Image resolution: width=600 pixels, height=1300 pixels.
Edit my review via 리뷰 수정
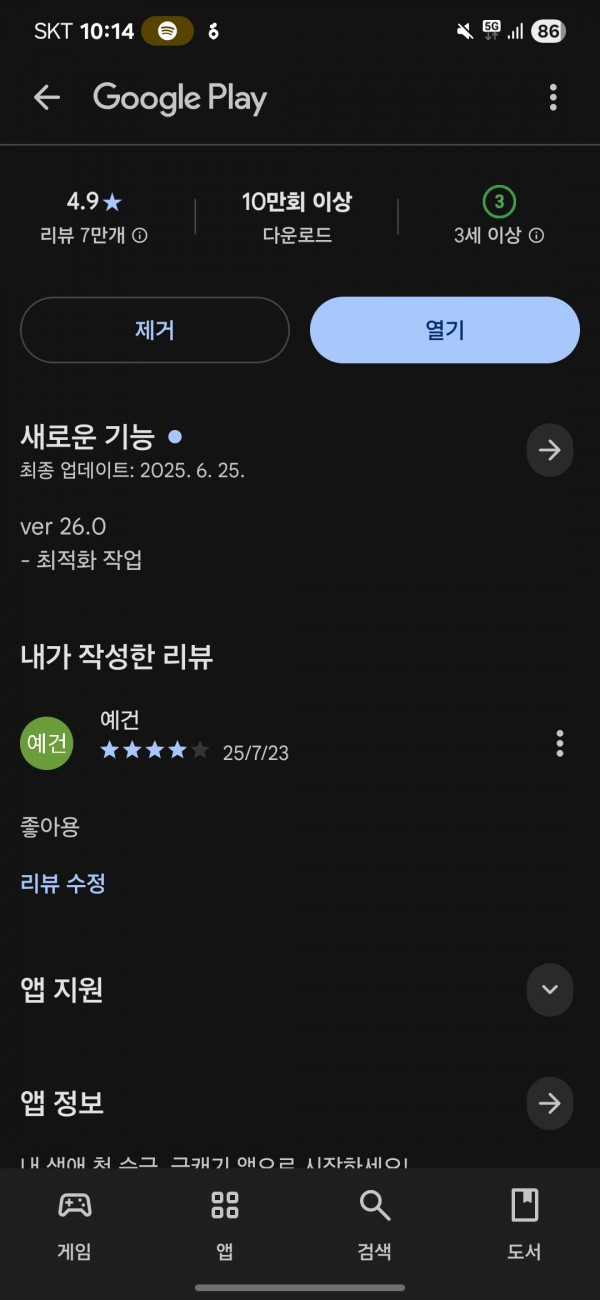(63, 883)
